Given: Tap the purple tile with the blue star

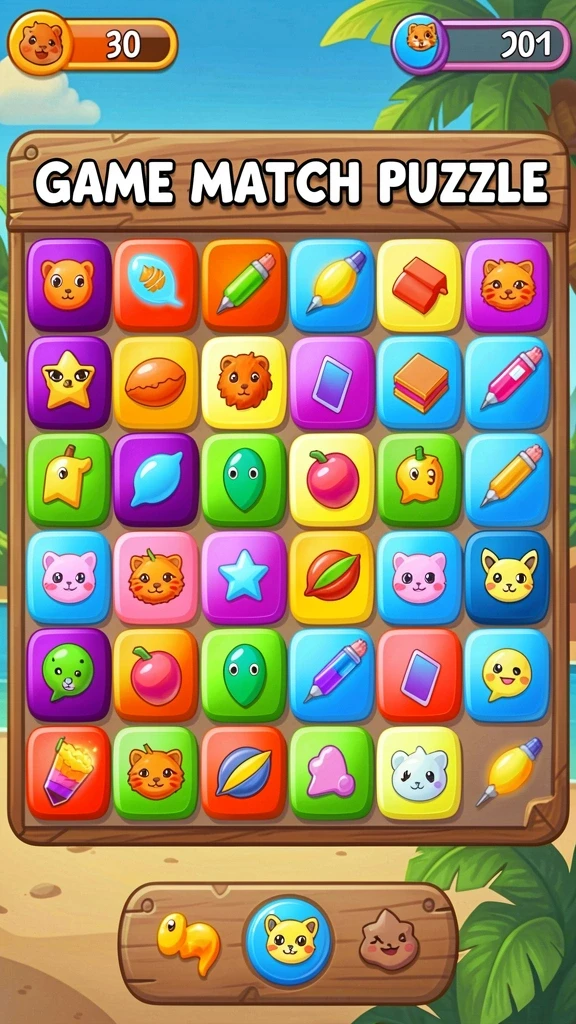Looking at the screenshot, I should point(244,577).
